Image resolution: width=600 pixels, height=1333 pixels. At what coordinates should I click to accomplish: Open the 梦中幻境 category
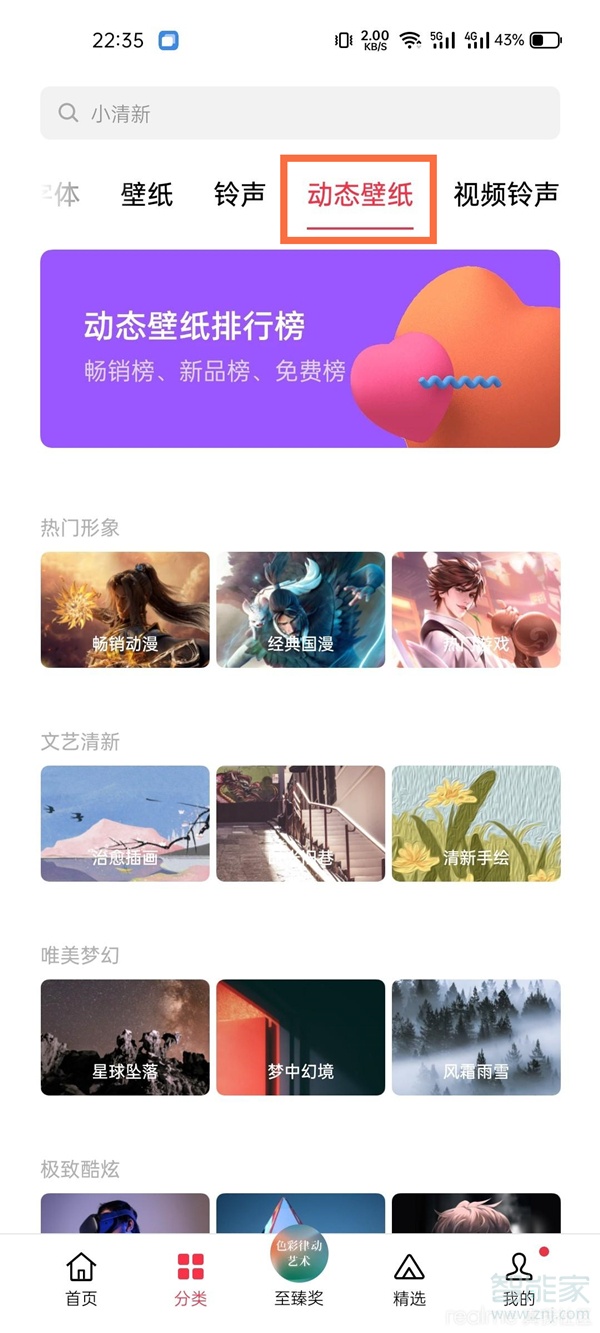pos(300,1037)
